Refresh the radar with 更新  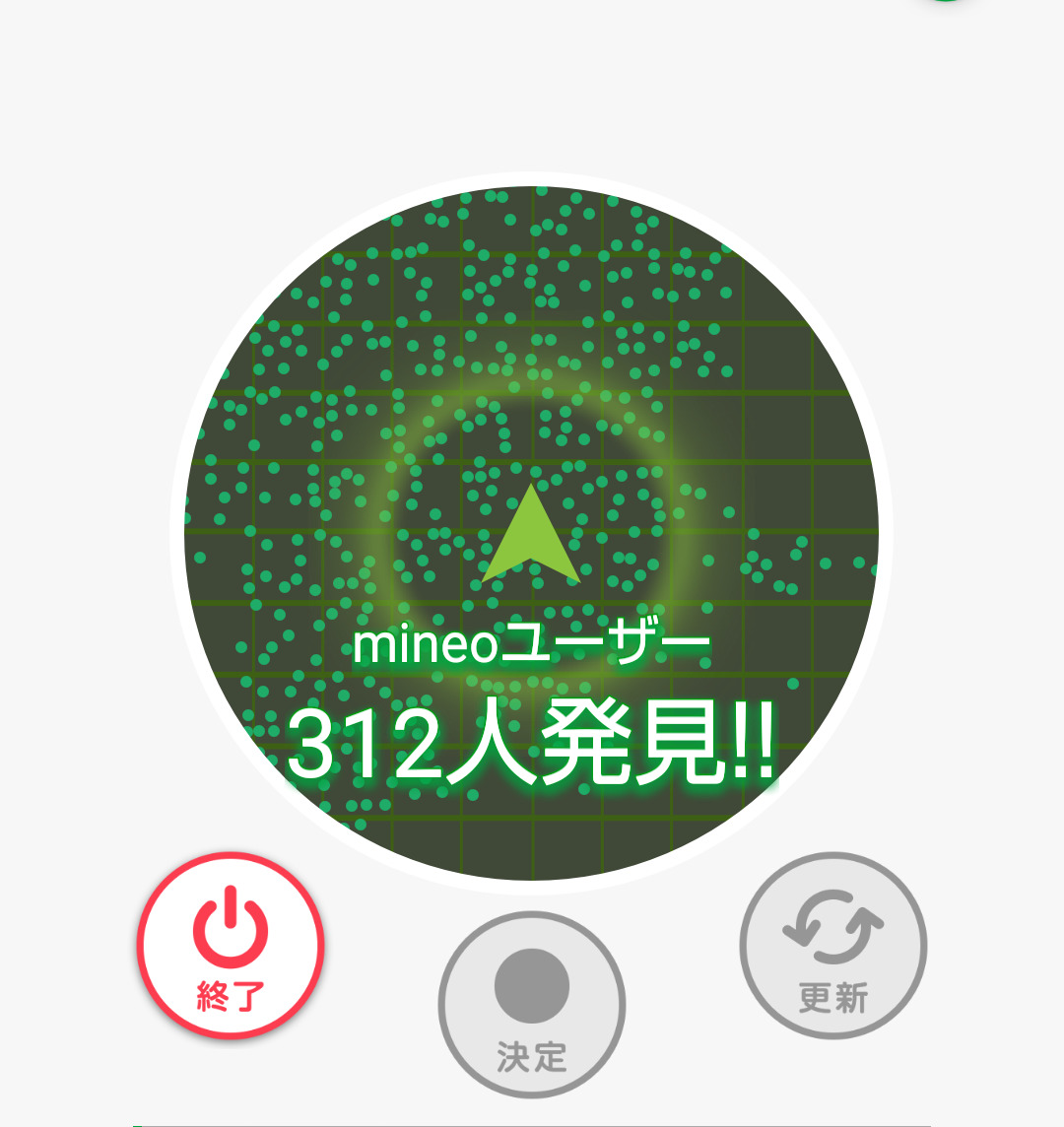[x=833, y=945]
